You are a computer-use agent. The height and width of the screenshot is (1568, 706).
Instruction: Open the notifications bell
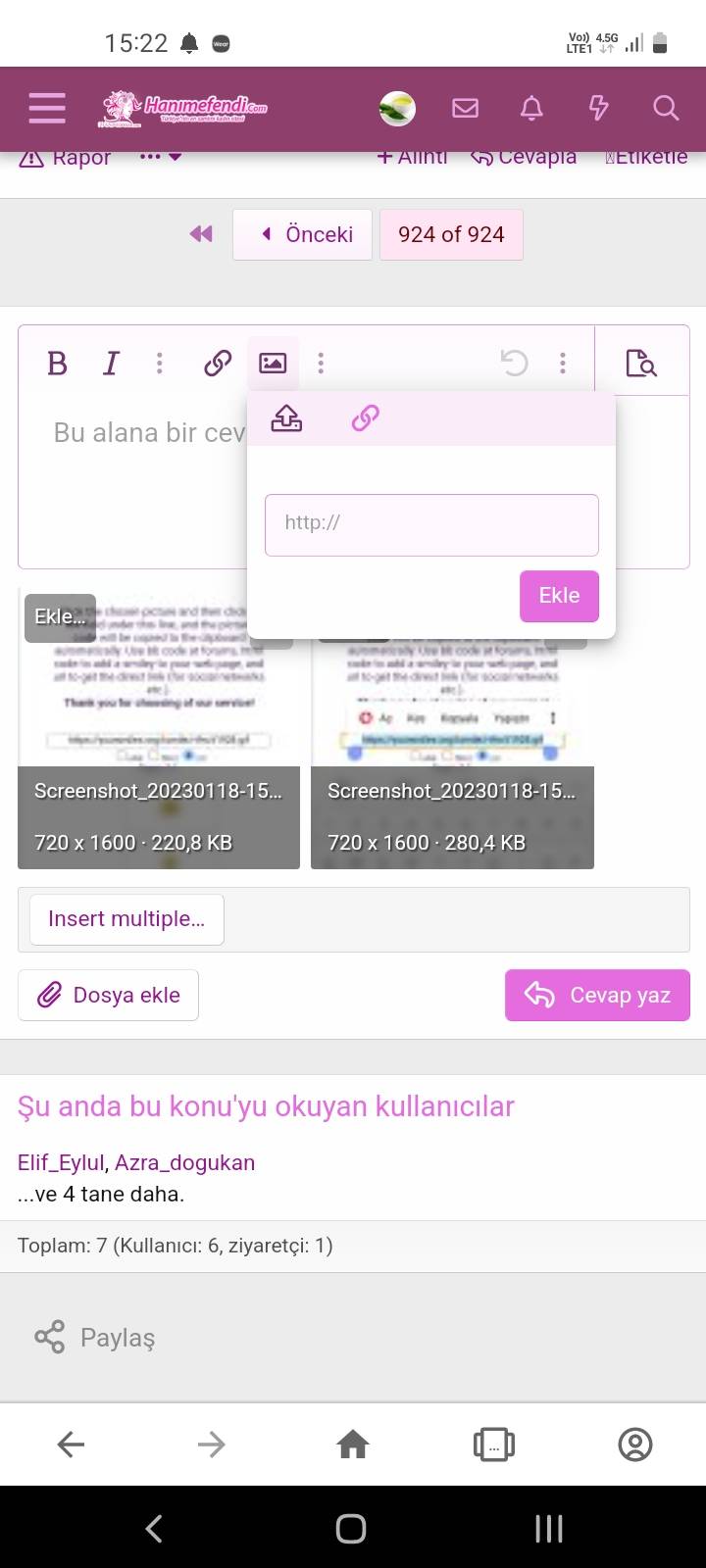(x=531, y=108)
